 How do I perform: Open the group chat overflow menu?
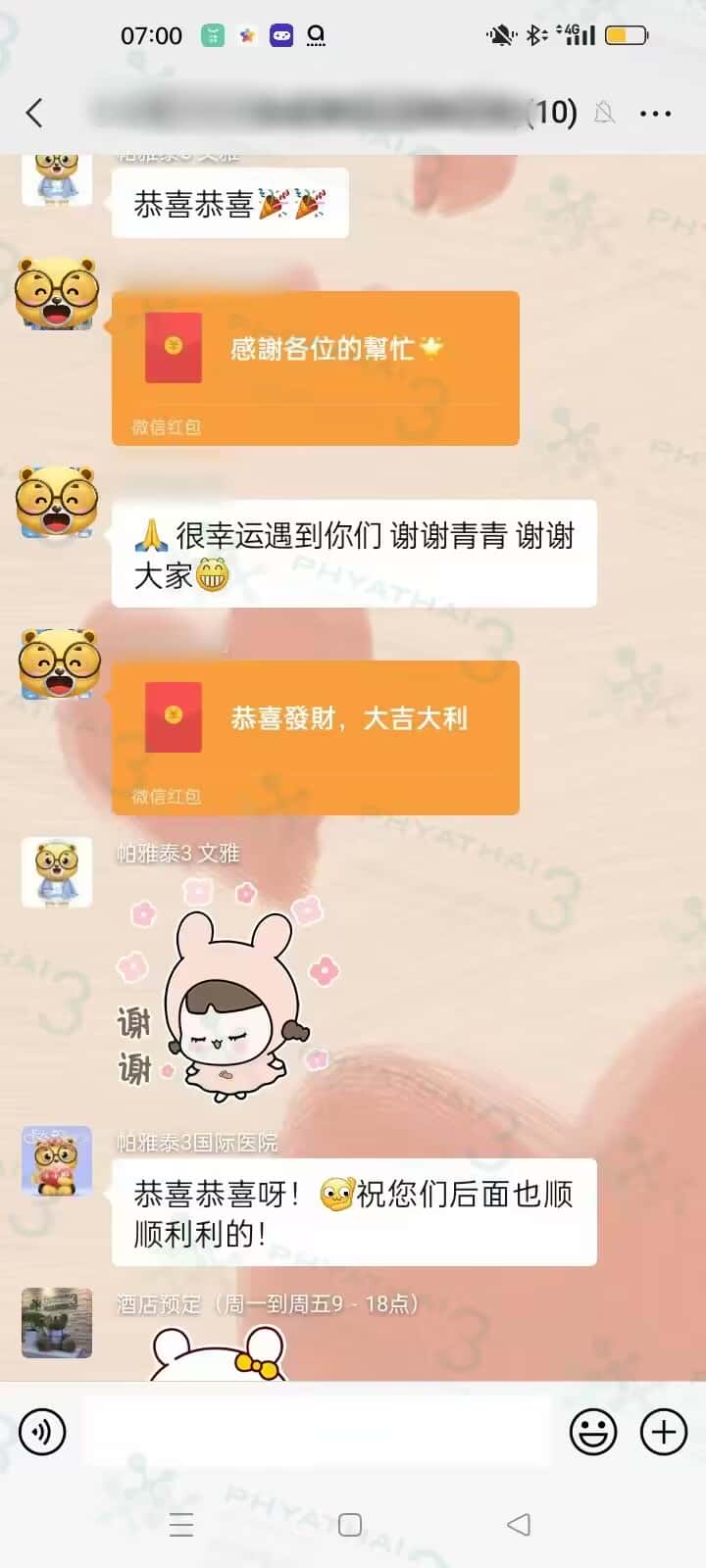(655, 114)
